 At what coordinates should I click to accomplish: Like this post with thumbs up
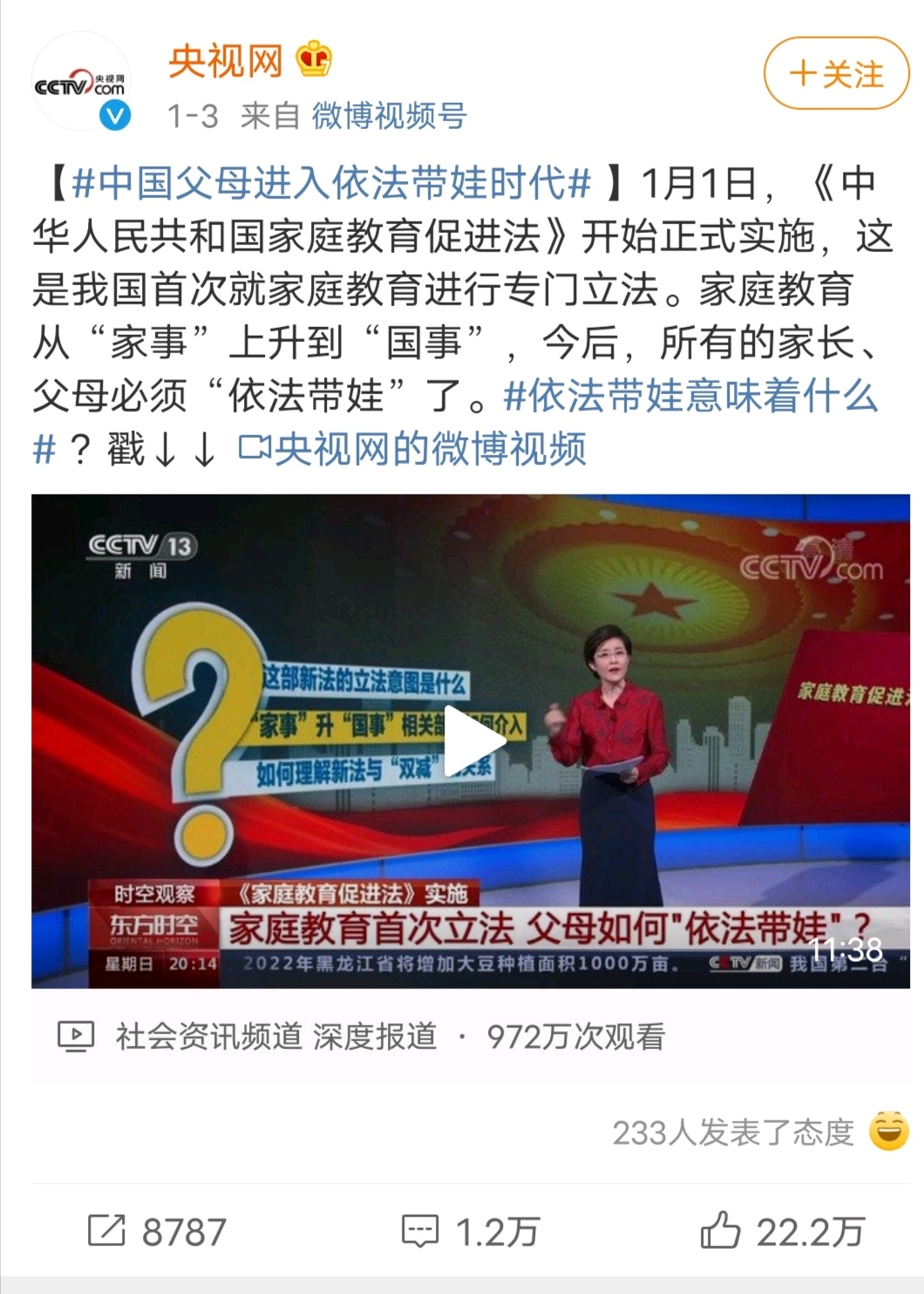coord(782,1231)
